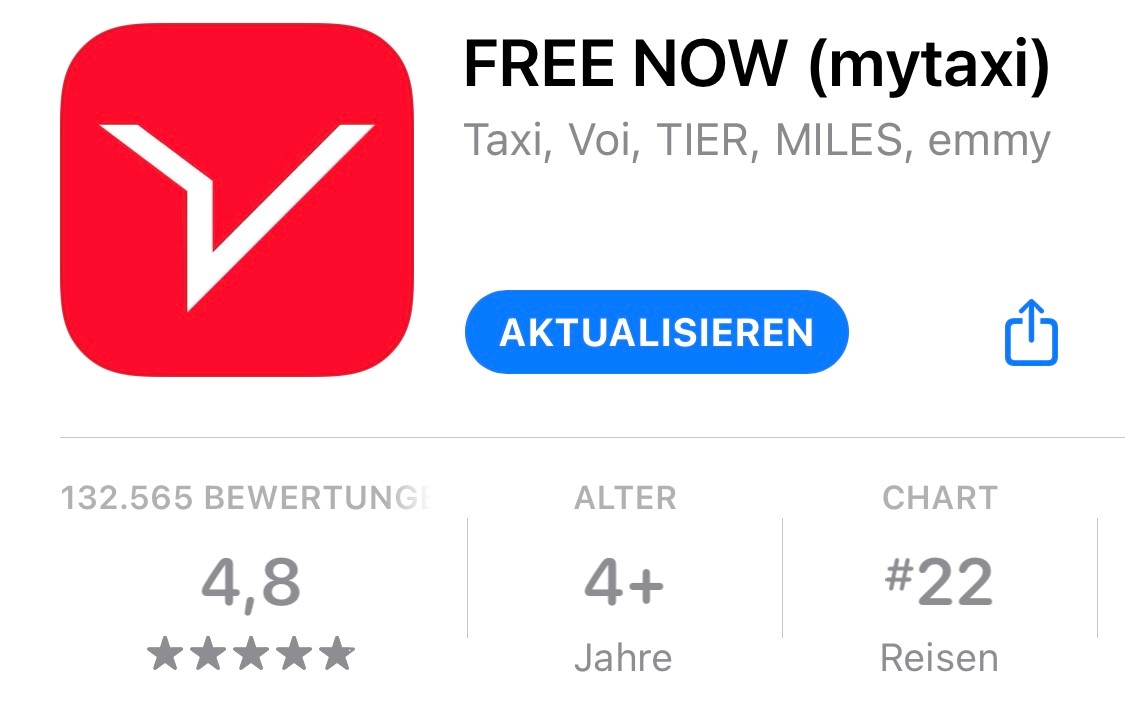The image size is (1125, 709).
Task: Open the 132.565 Bewertungen rating section
Action: click(x=250, y=582)
